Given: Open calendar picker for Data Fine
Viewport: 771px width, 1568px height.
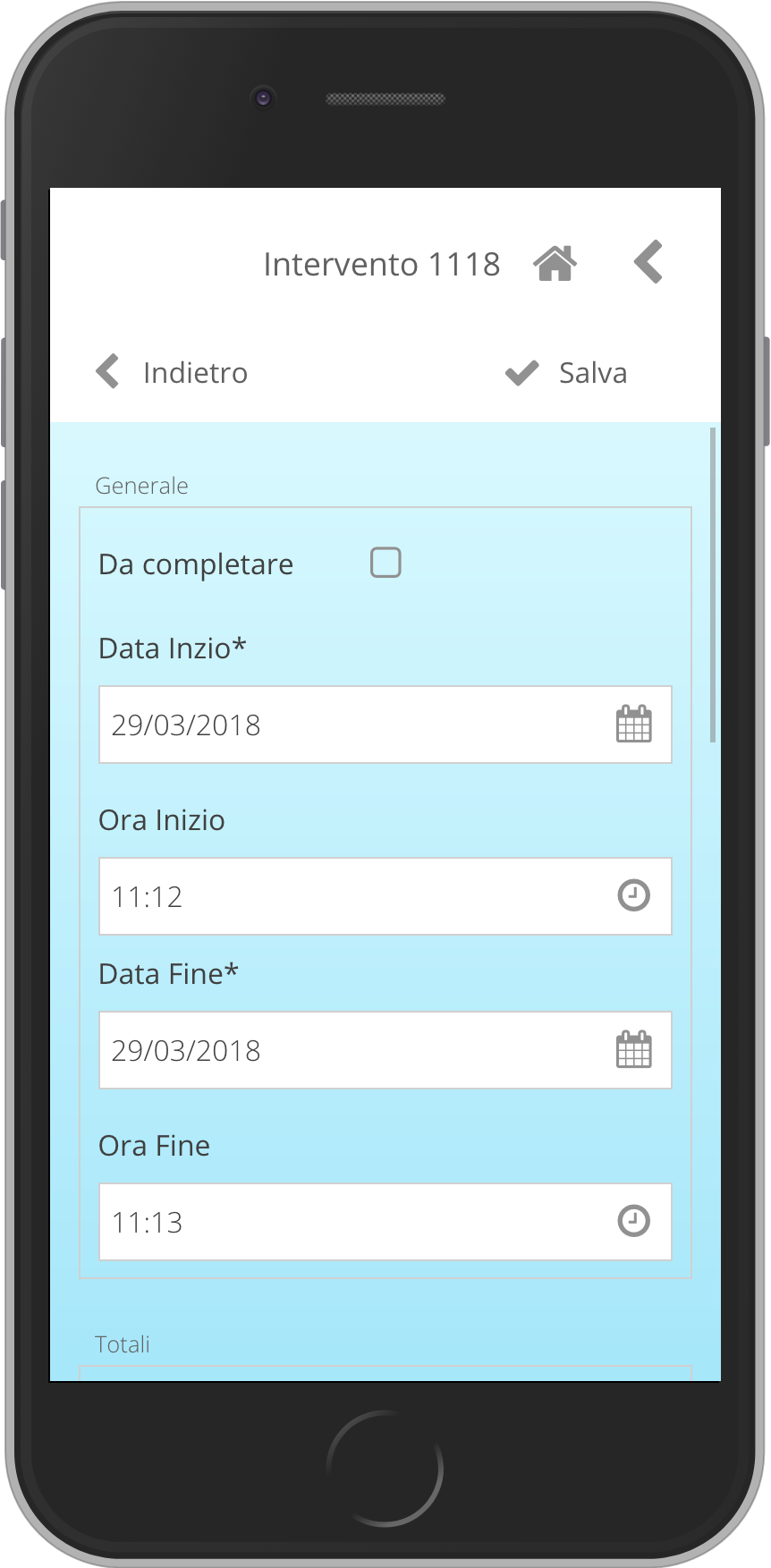Looking at the screenshot, I should [634, 1050].
